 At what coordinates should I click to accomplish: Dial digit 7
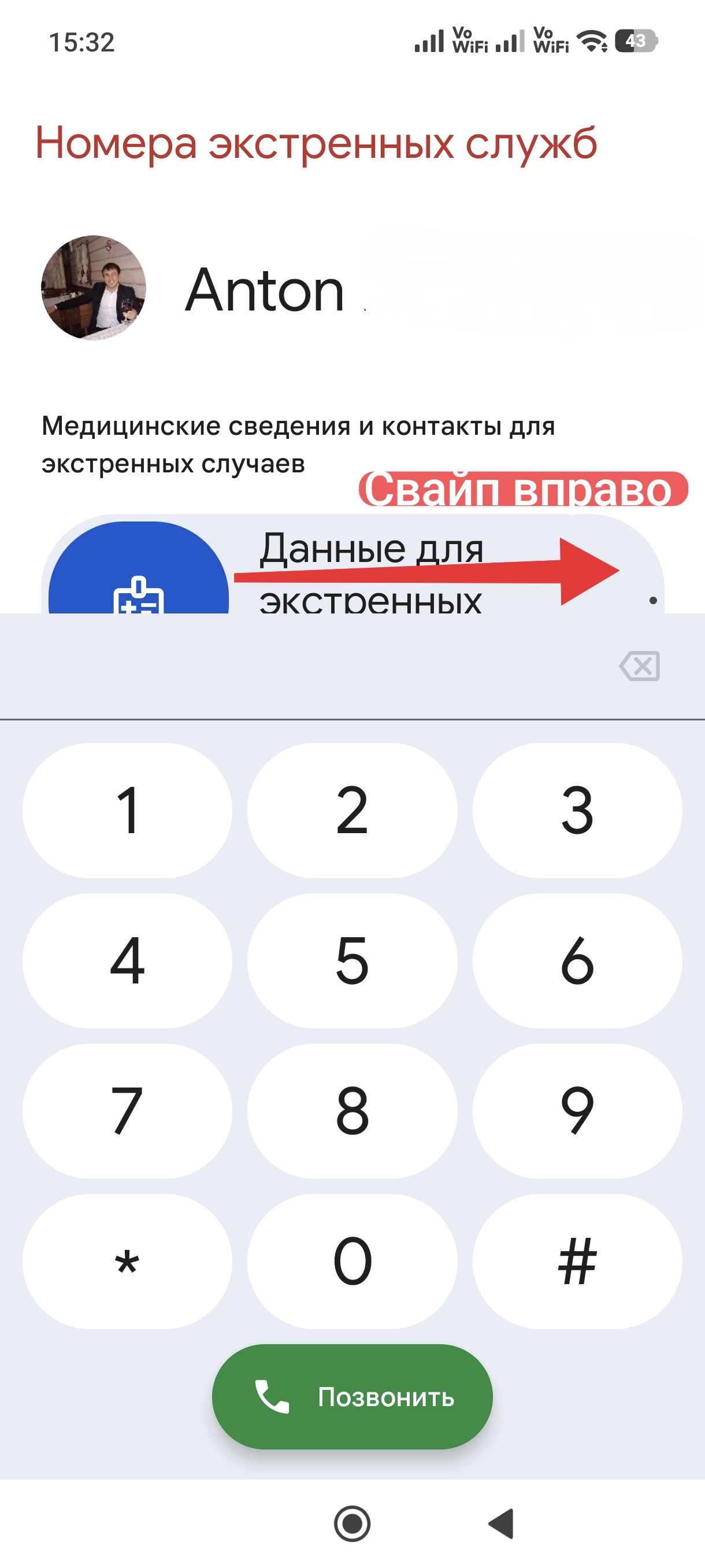point(127,1111)
